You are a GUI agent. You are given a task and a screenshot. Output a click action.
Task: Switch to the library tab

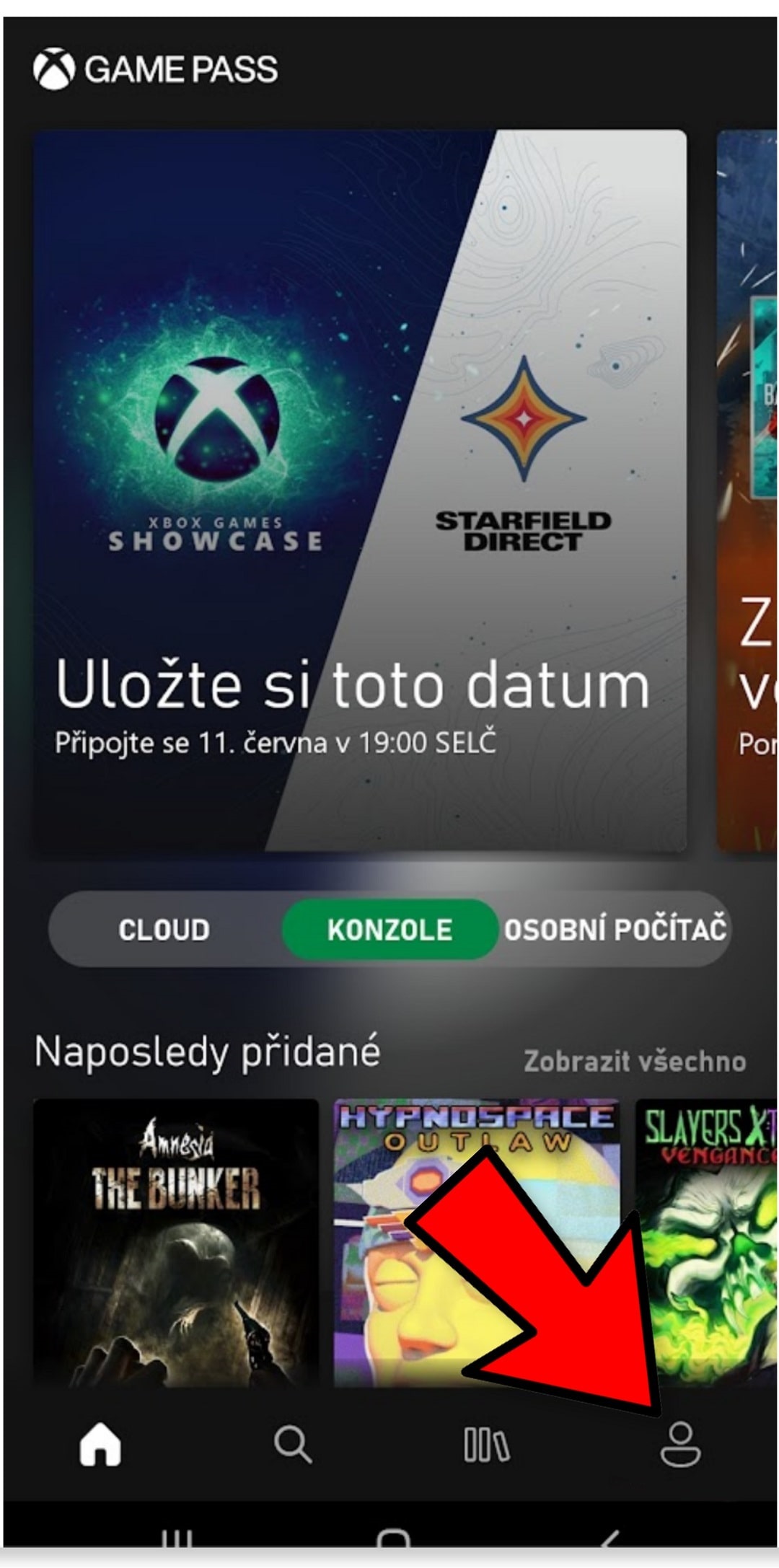point(486,1445)
